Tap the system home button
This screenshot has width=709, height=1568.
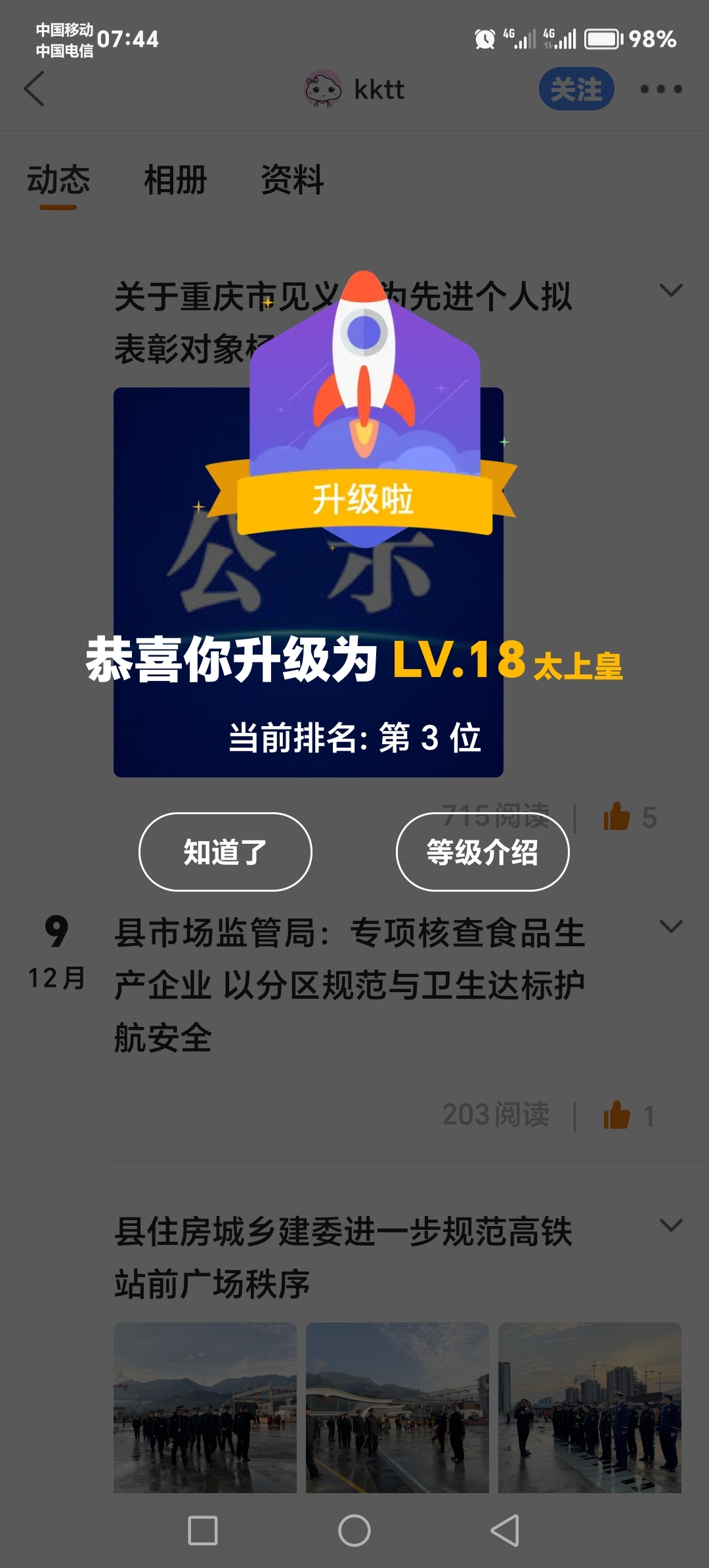pyautogui.click(x=354, y=1531)
